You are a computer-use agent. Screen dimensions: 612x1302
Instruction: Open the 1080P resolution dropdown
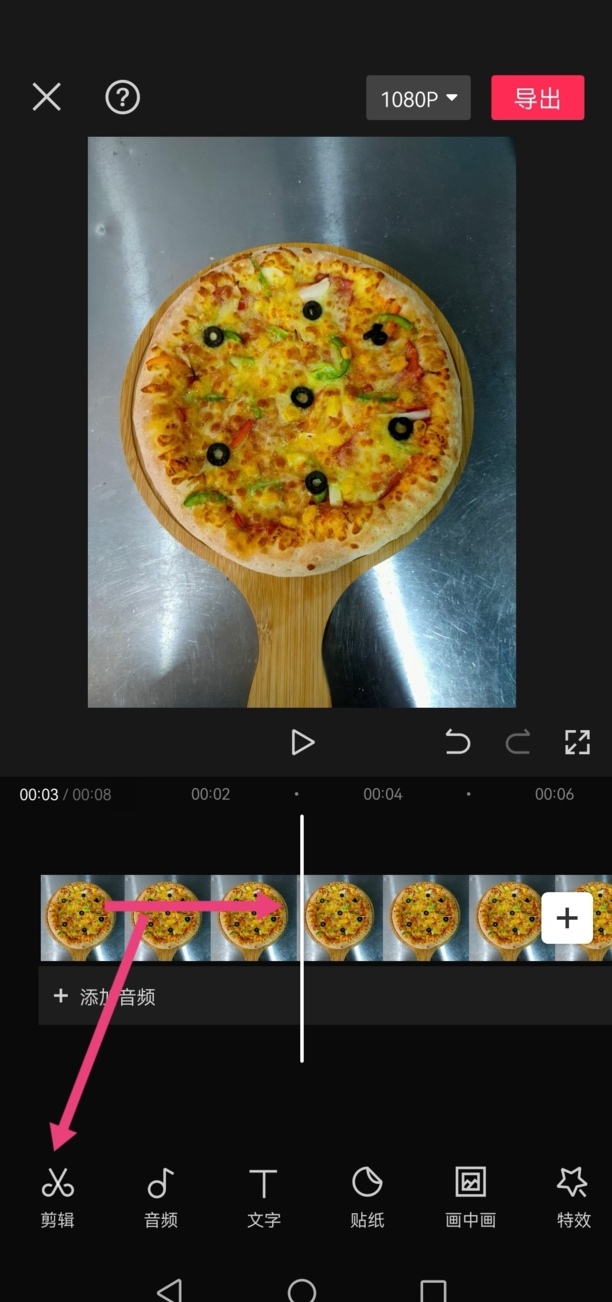coord(418,98)
